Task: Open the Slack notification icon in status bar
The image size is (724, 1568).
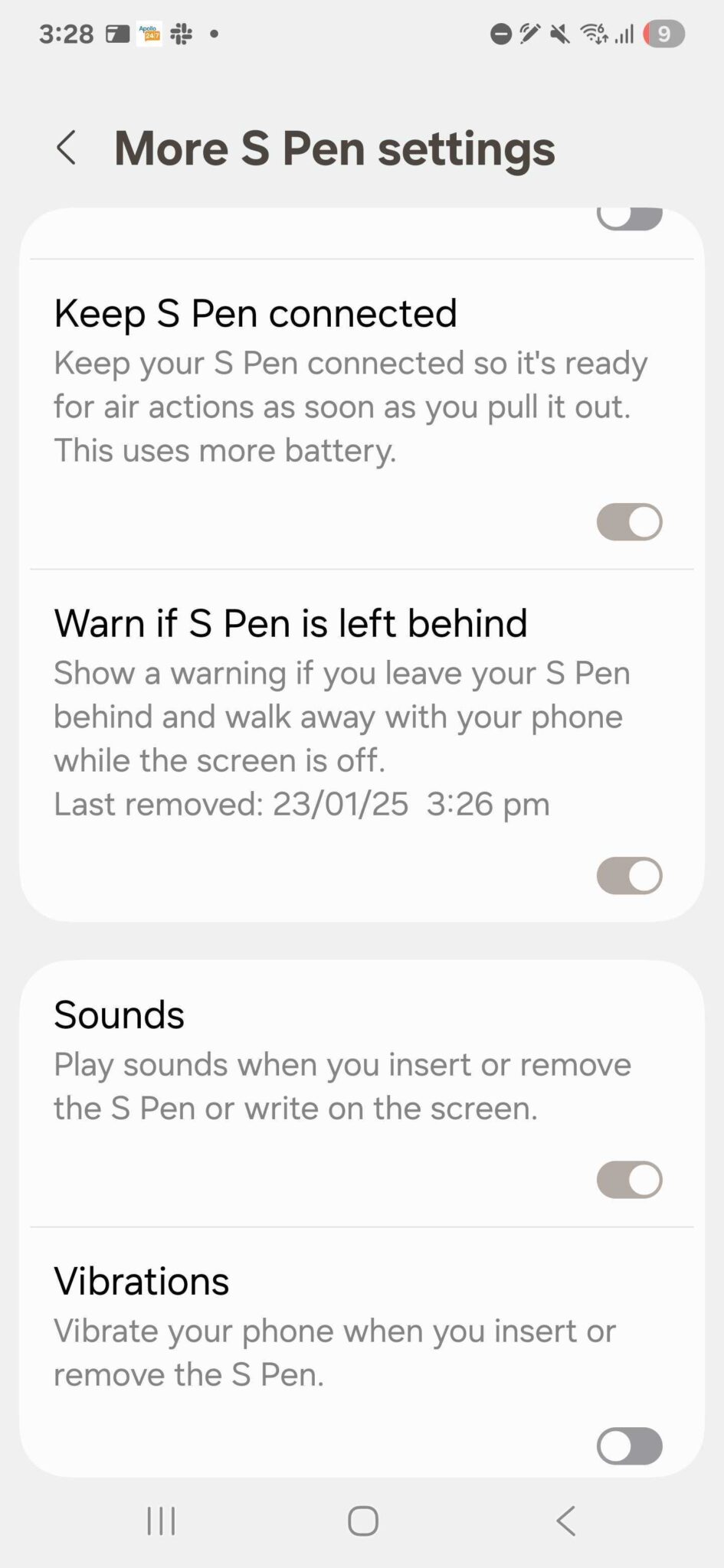Action: click(182, 33)
